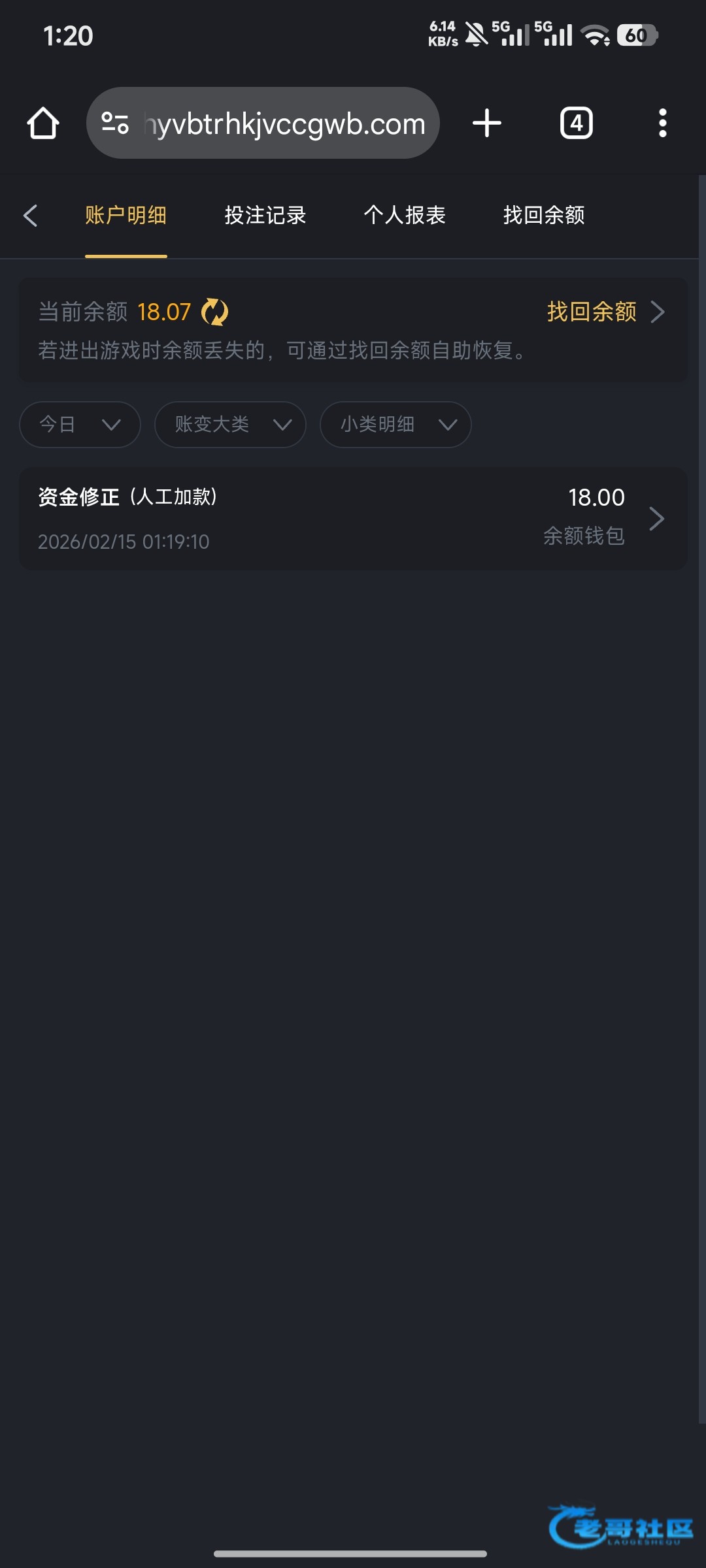Open a new browser tab
This screenshot has width=706, height=1568.
click(x=487, y=123)
